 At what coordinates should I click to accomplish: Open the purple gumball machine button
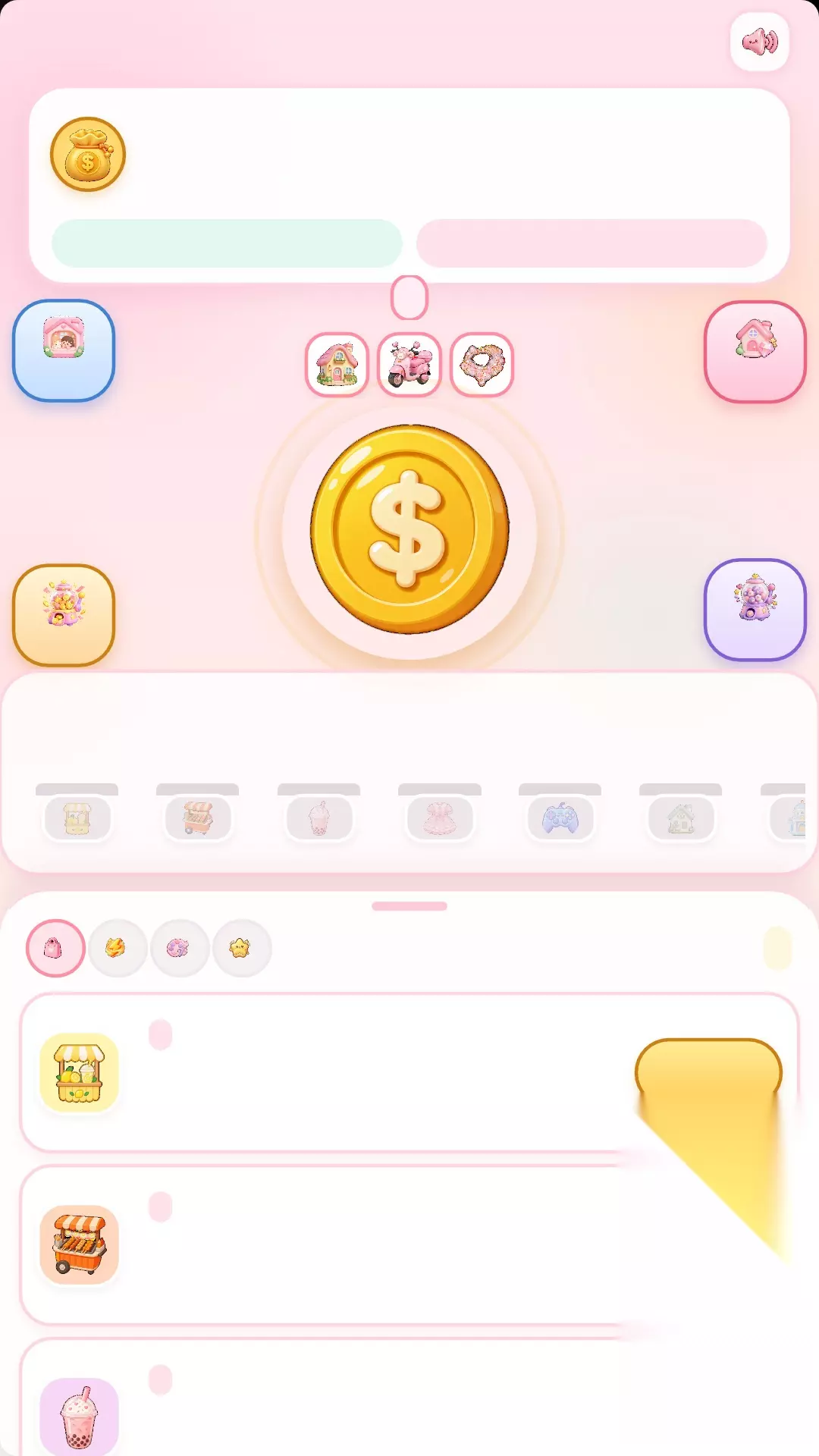point(755,610)
